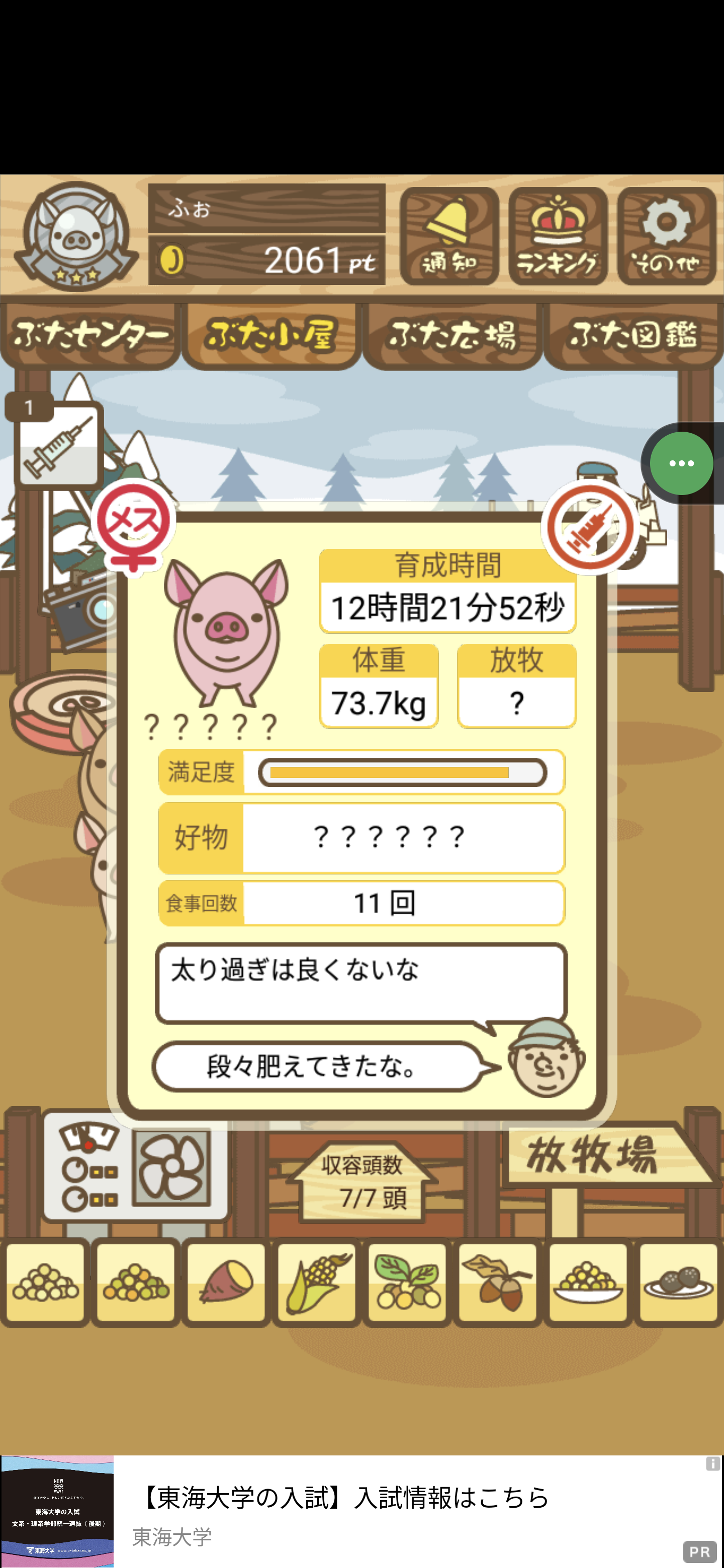724x1568 pixels.
Task: Open the ランキング ranking button
Action: pos(557,236)
